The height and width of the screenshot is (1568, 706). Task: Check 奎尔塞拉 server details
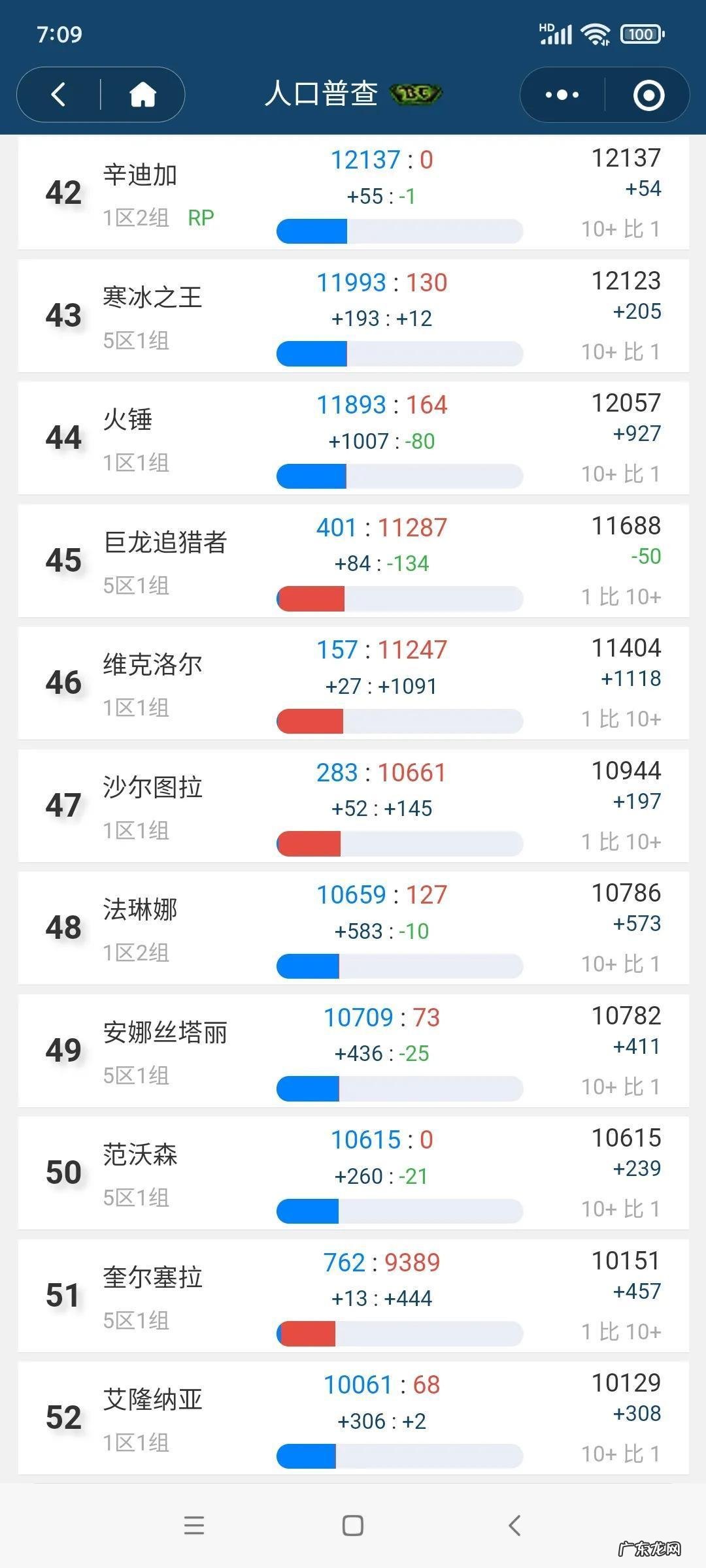[353, 1296]
